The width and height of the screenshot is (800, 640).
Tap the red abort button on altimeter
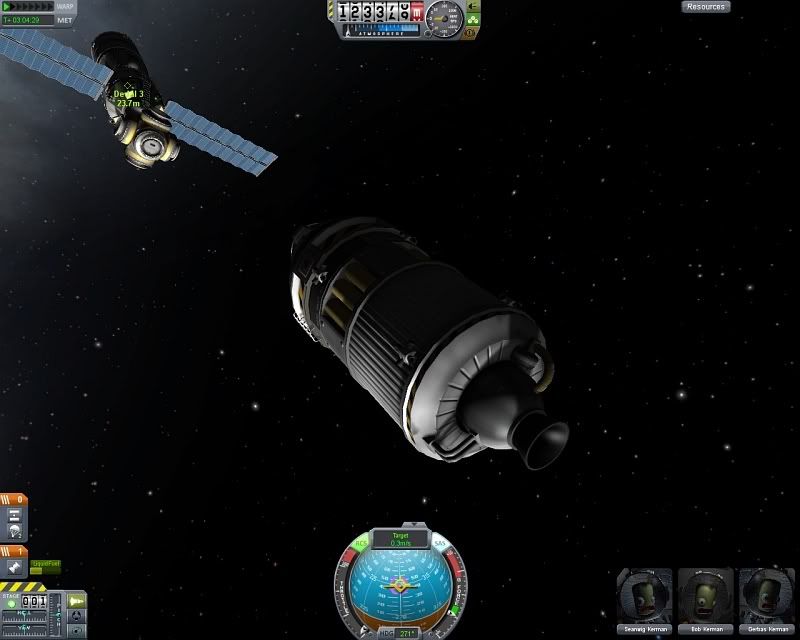pos(417,12)
